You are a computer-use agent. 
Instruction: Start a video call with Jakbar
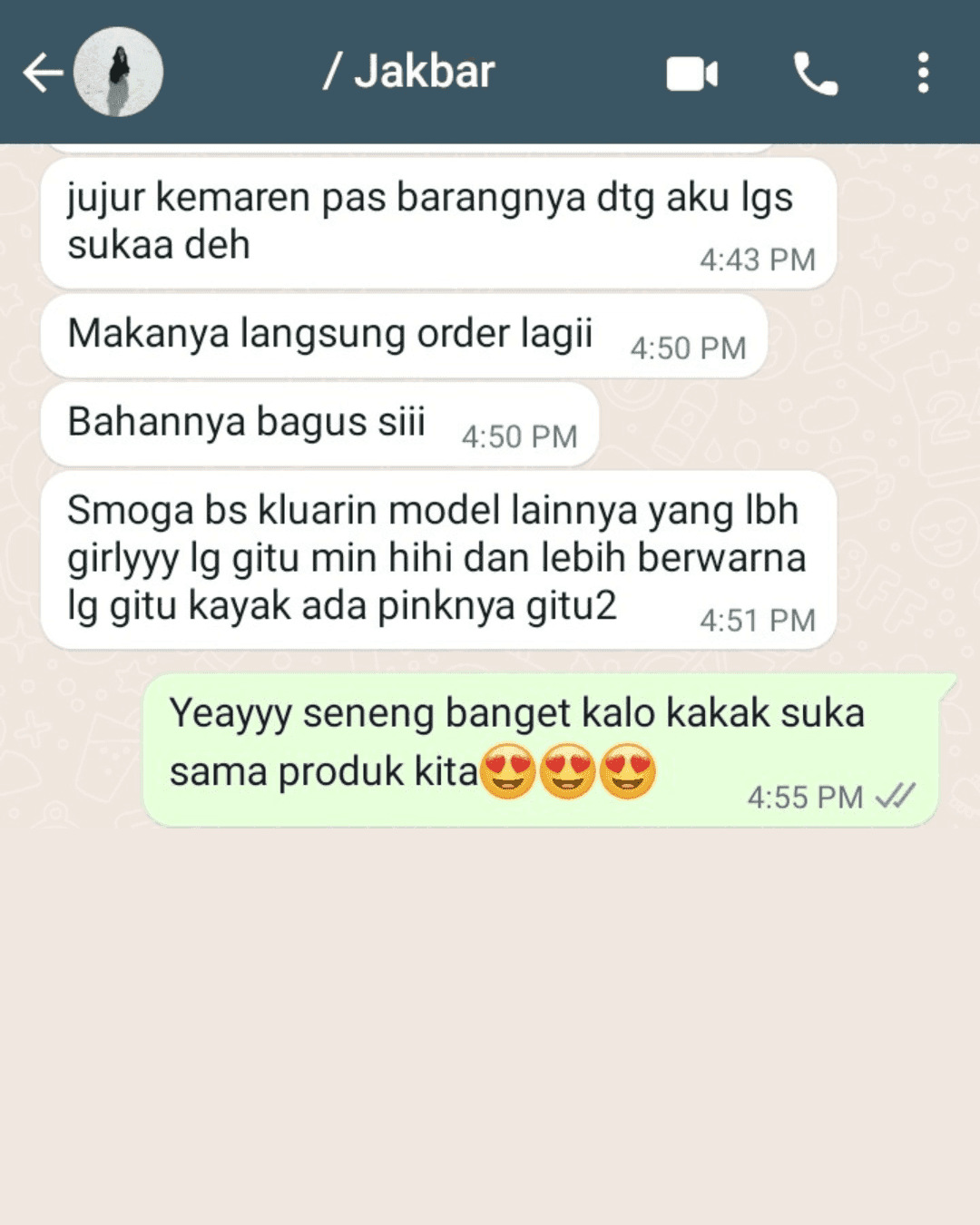691,73
